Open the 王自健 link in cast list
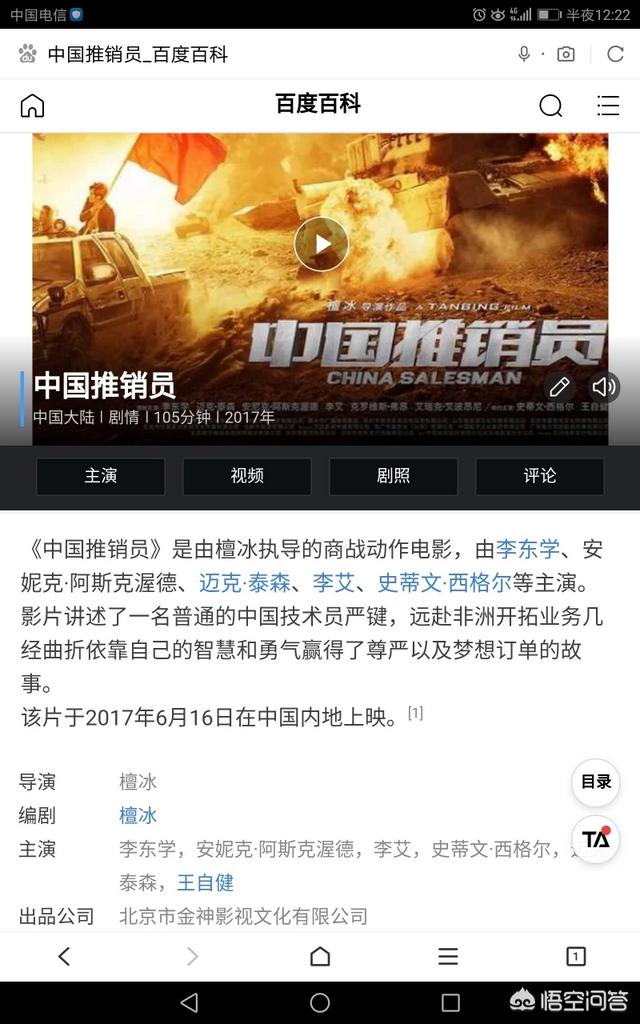 205,883
